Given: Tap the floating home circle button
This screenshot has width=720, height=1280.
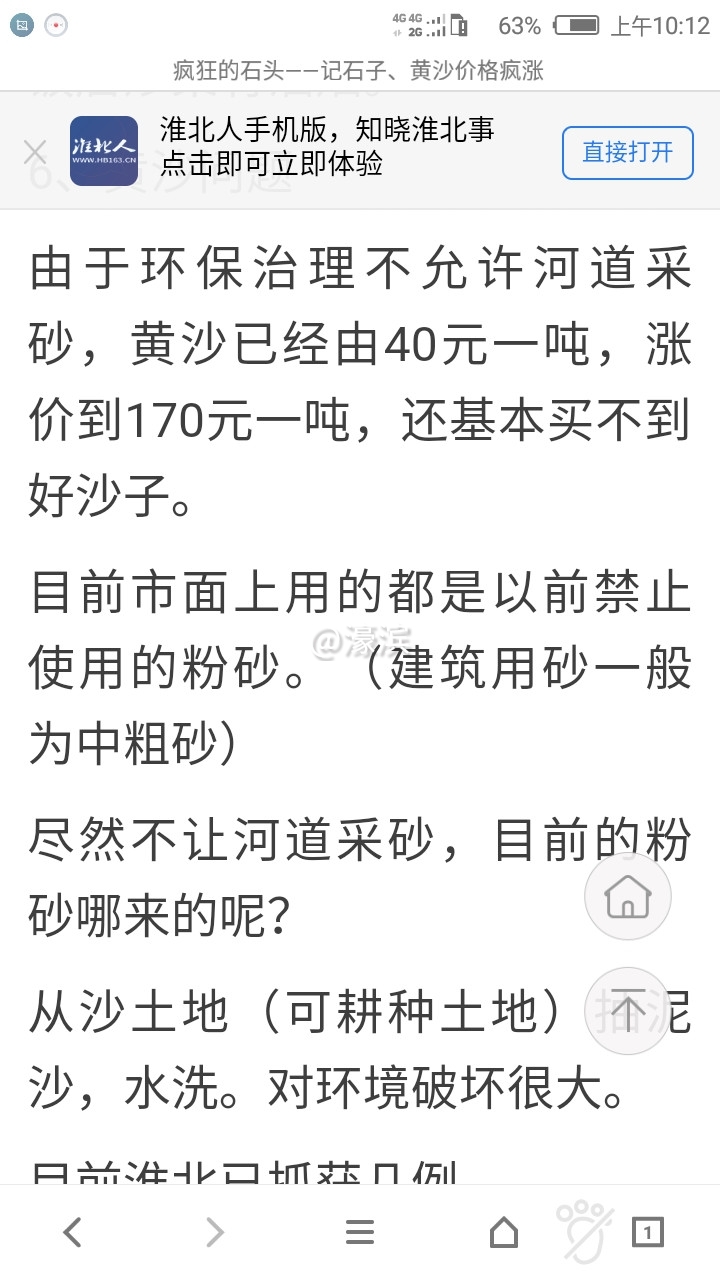Looking at the screenshot, I should (627, 896).
